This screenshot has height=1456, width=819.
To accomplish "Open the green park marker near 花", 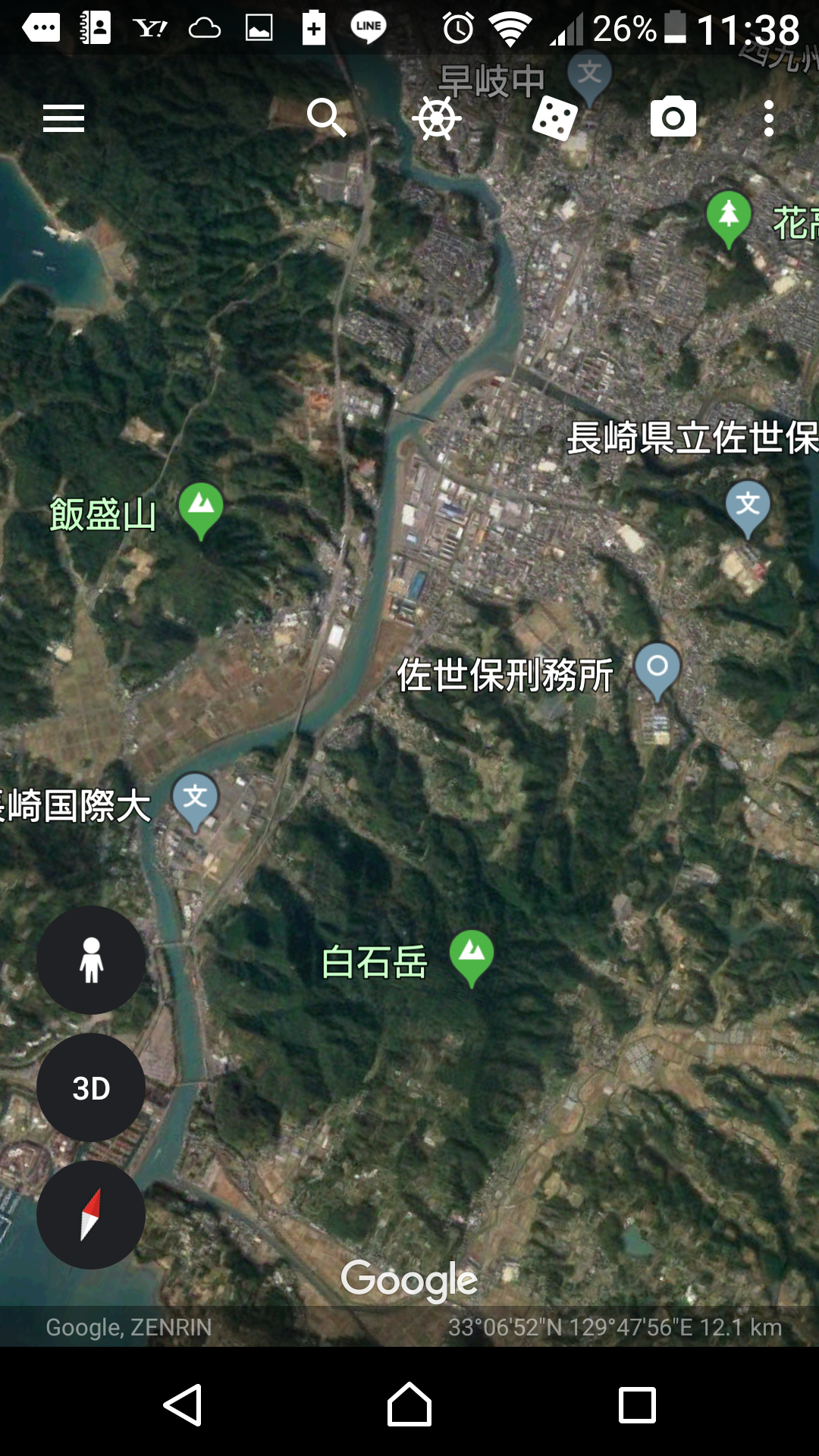I will click(729, 216).
